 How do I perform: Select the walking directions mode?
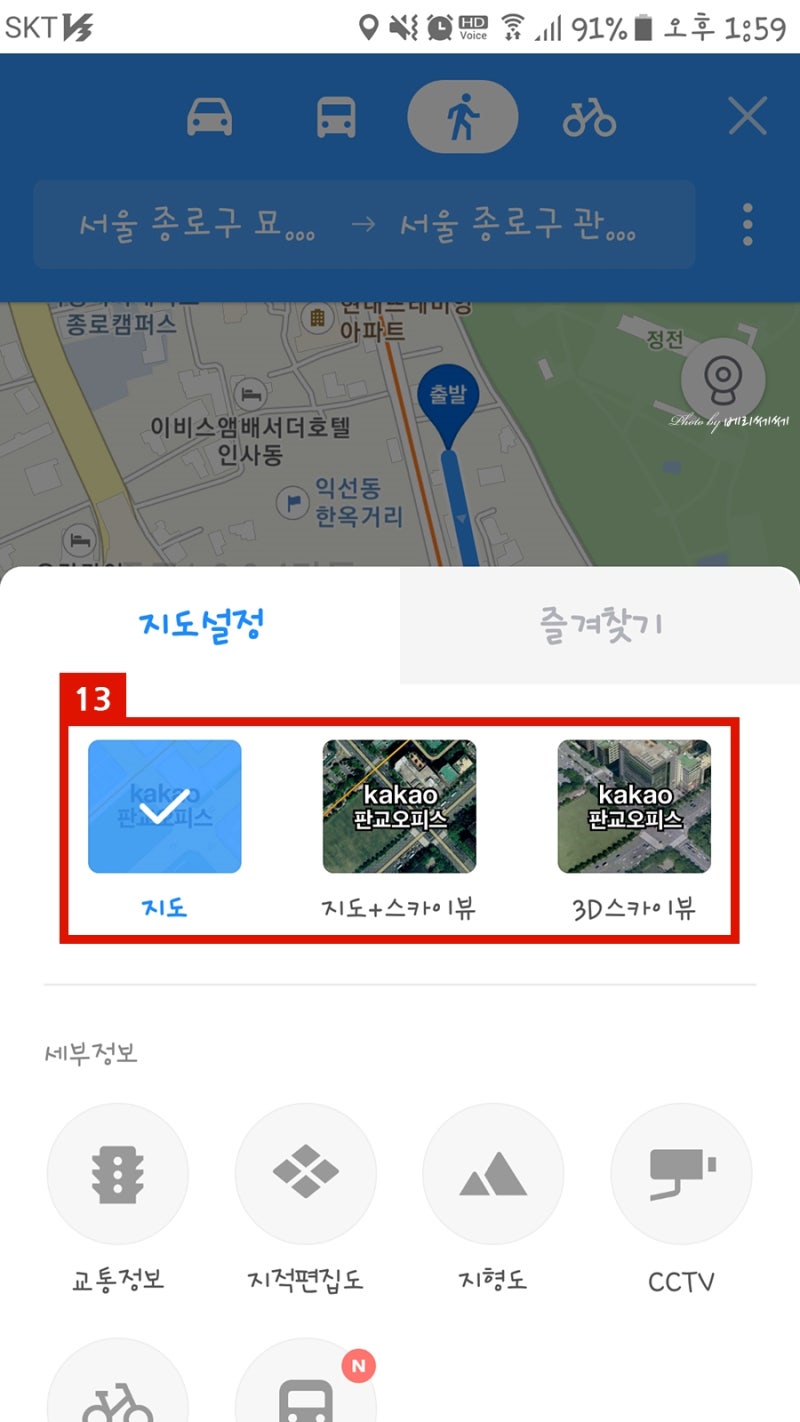[x=462, y=118]
